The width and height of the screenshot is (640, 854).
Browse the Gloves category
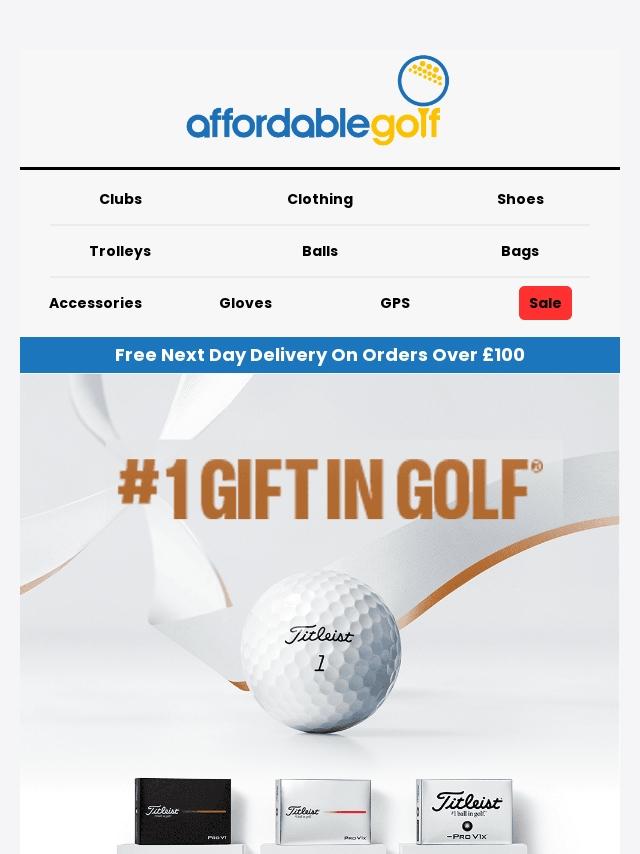click(245, 303)
